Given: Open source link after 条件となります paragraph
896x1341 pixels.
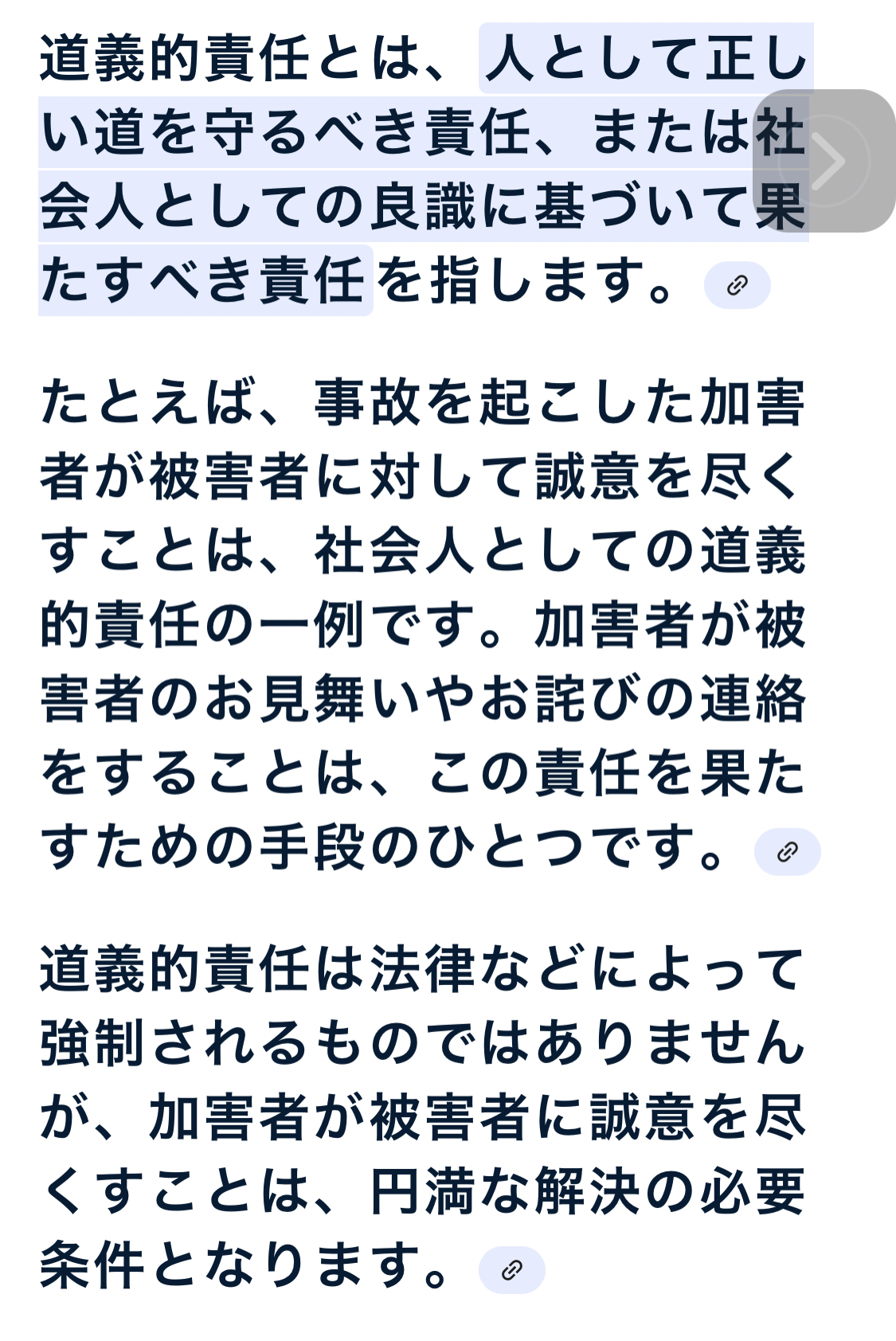Looking at the screenshot, I should tap(511, 1270).
